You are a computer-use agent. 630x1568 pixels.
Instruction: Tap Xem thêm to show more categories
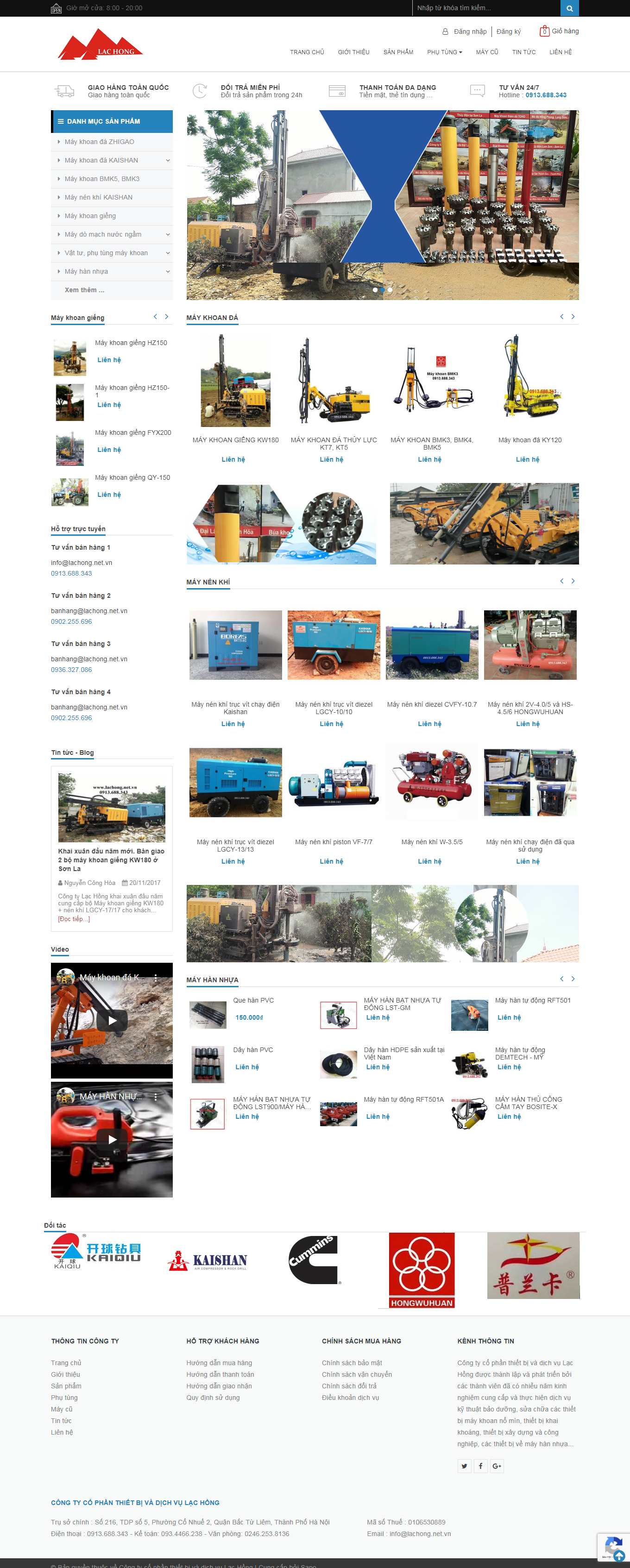(85, 290)
